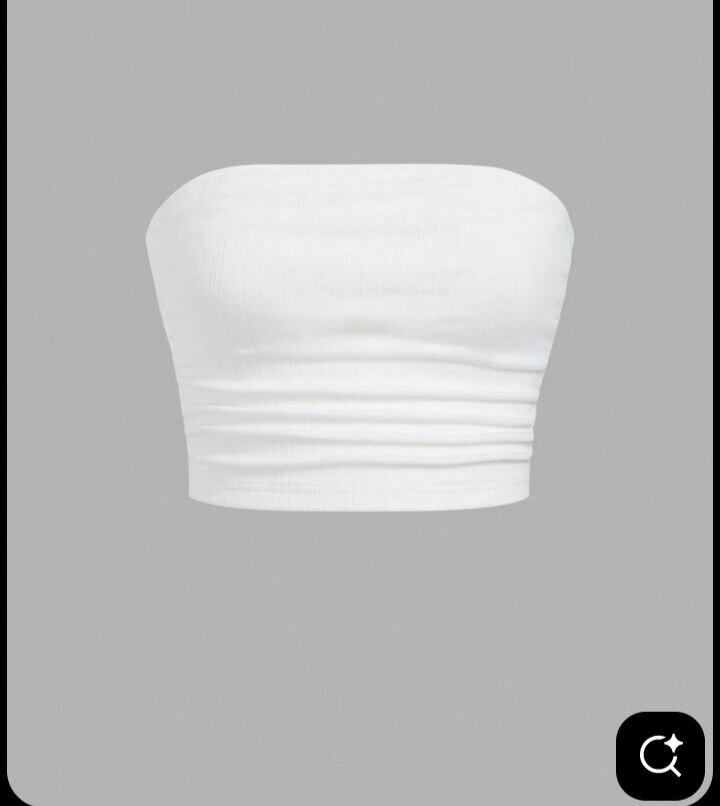Open visual search for similar items

660,755
